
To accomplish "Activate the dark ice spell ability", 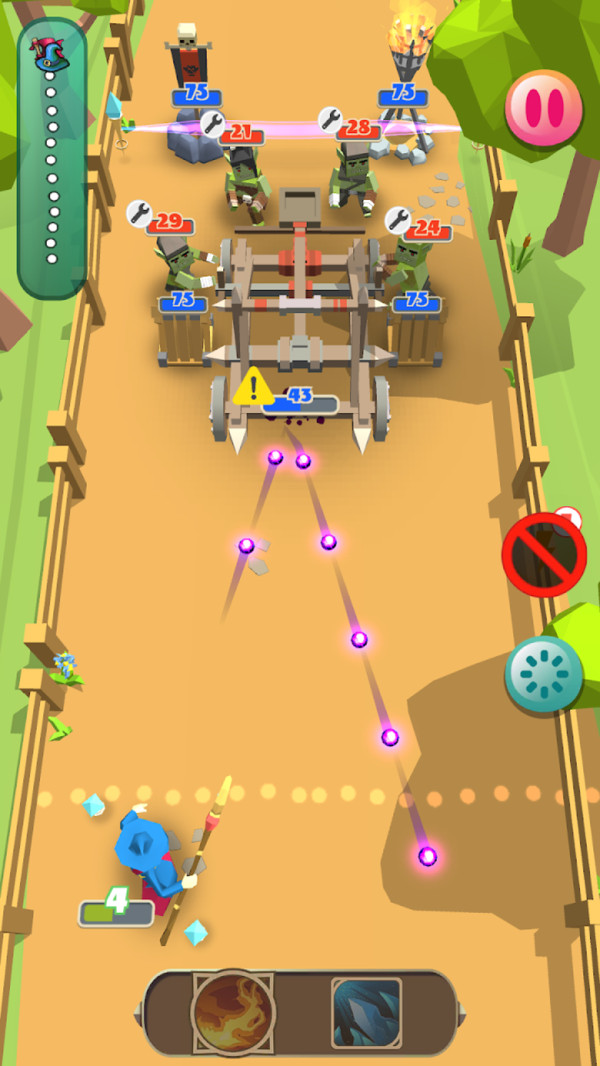I will [366, 1012].
